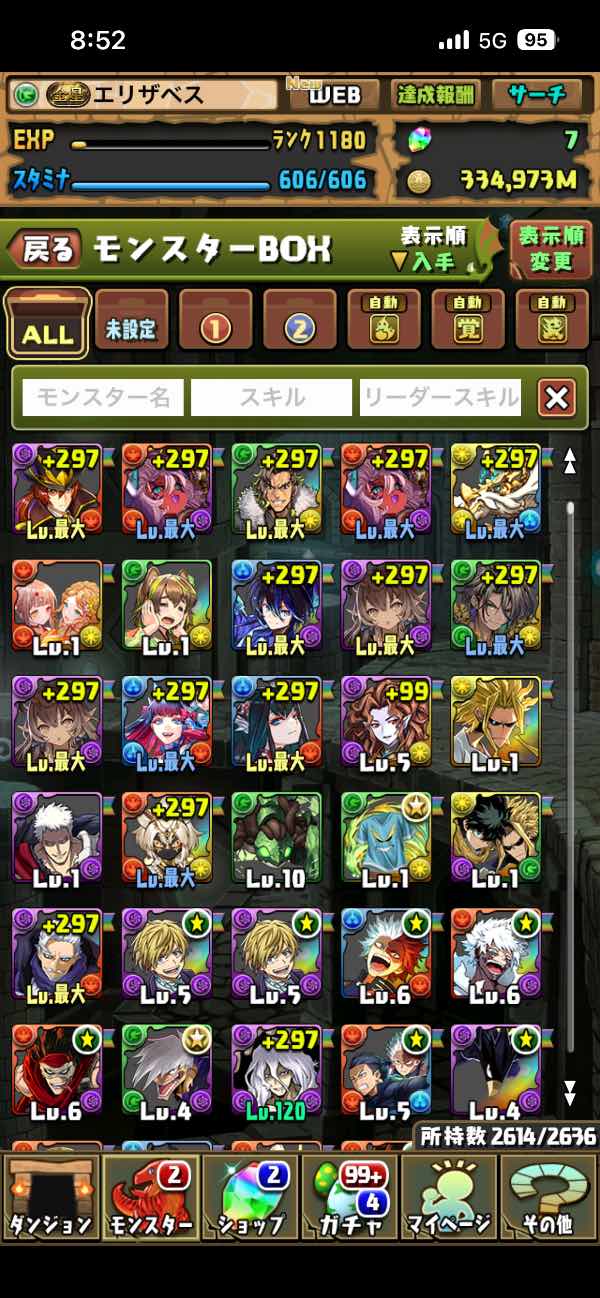Image resolution: width=600 pixels, height=1298 pixels.
Task: Focus the スキル search field
Action: 271,398
